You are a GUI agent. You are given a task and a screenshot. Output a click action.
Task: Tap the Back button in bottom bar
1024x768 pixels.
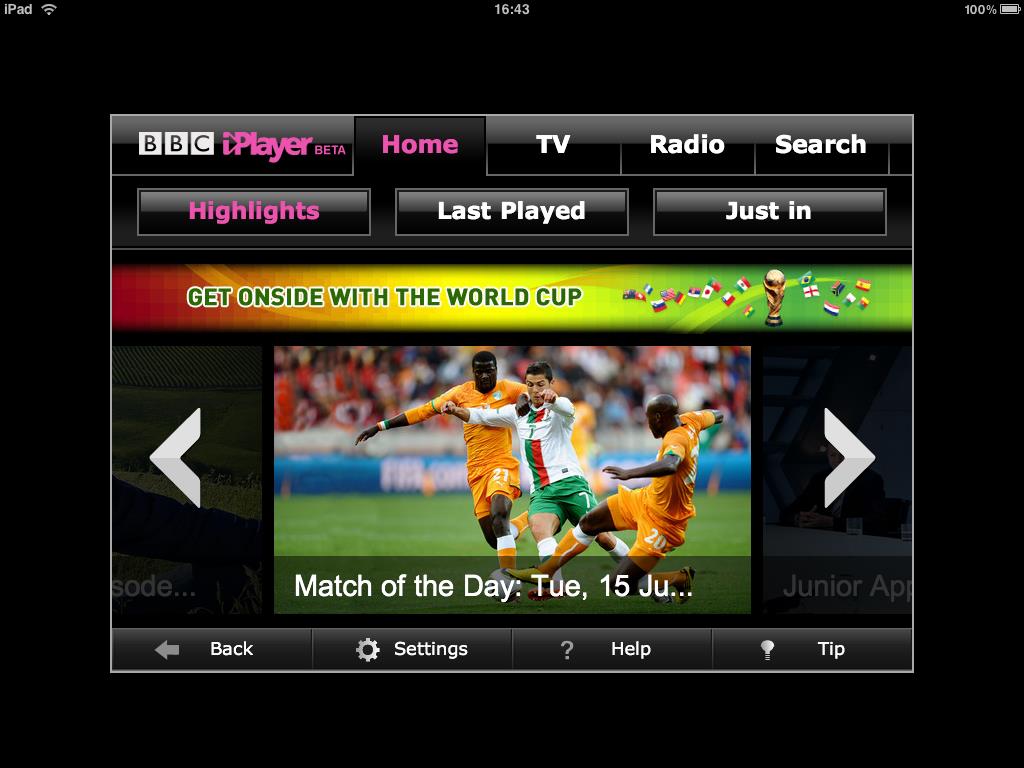pyautogui.click(x=211, y=649)
